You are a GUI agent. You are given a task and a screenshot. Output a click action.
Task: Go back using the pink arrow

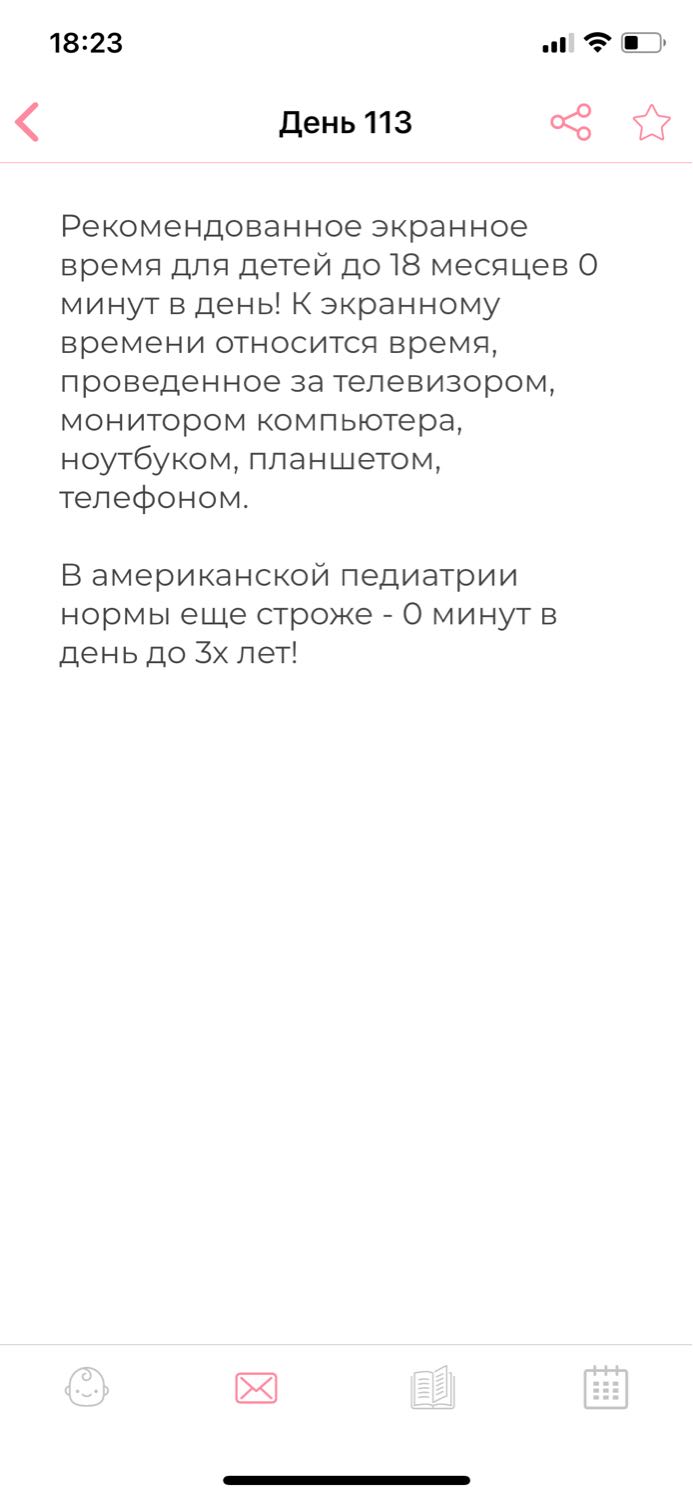click(28, 122)
